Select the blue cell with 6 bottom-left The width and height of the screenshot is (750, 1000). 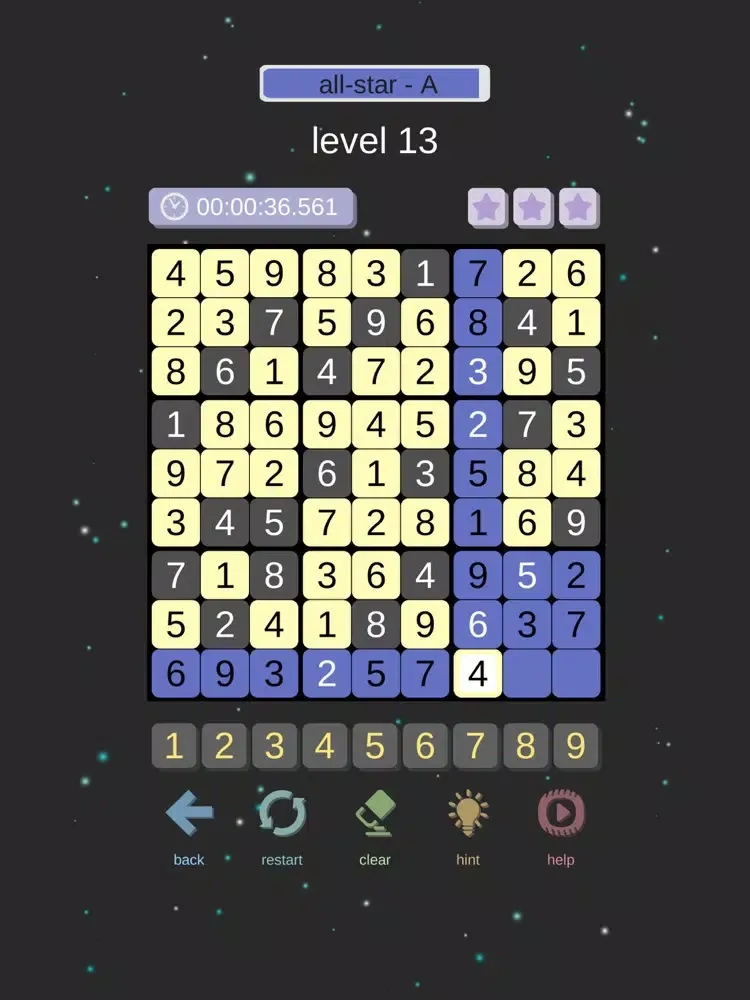175,674
